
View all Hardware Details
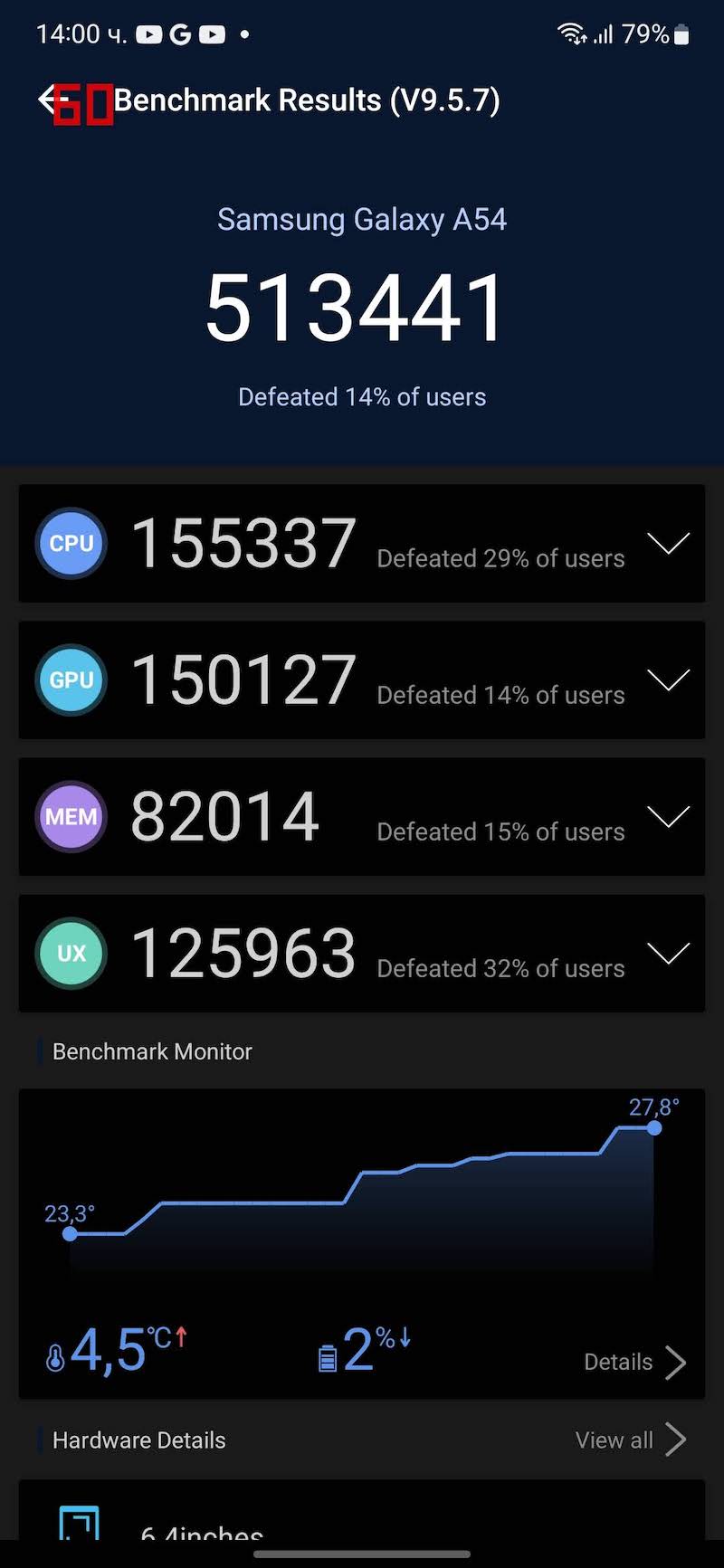631,1440
